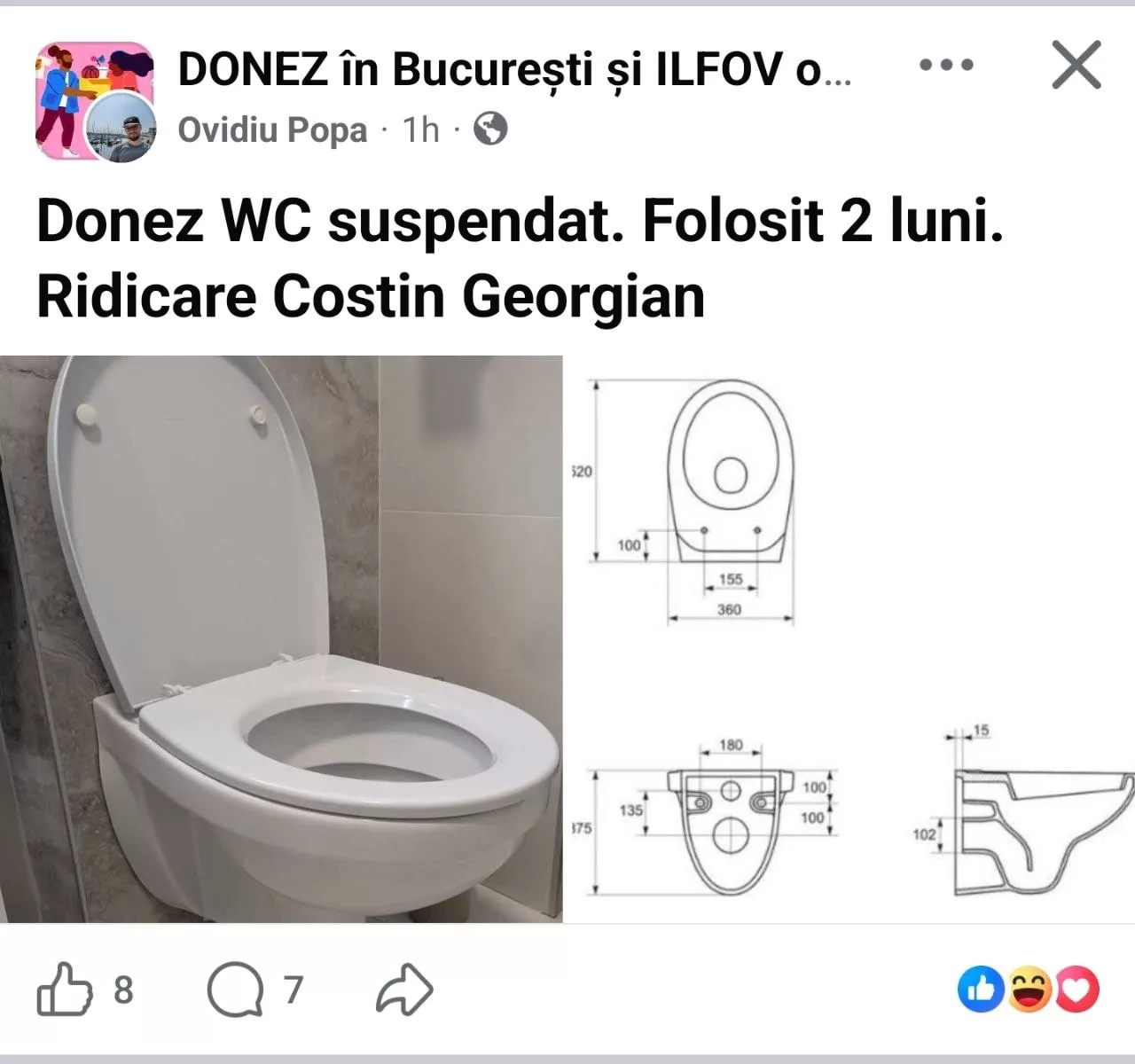1135x1064 pixels.
Task: Share this donation post
Action: (x=404, y=989)
